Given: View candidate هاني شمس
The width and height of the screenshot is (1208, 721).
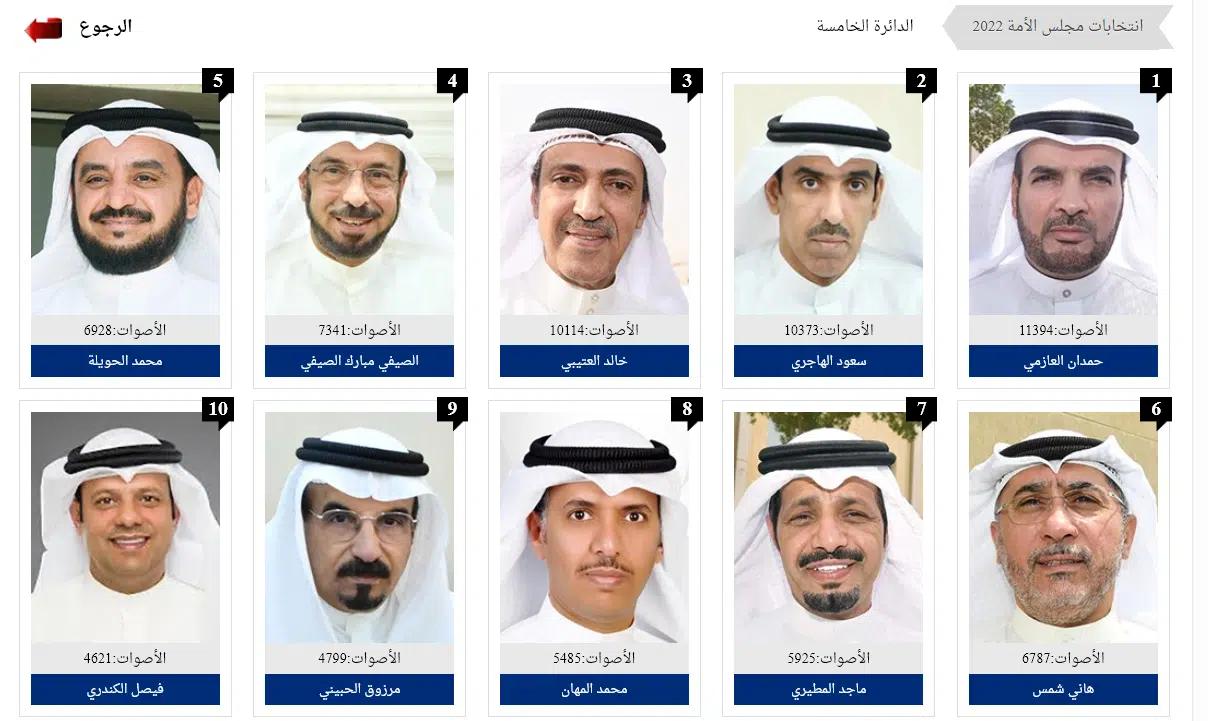Looking at the screenshot, I should click(x=1063, y=689).
